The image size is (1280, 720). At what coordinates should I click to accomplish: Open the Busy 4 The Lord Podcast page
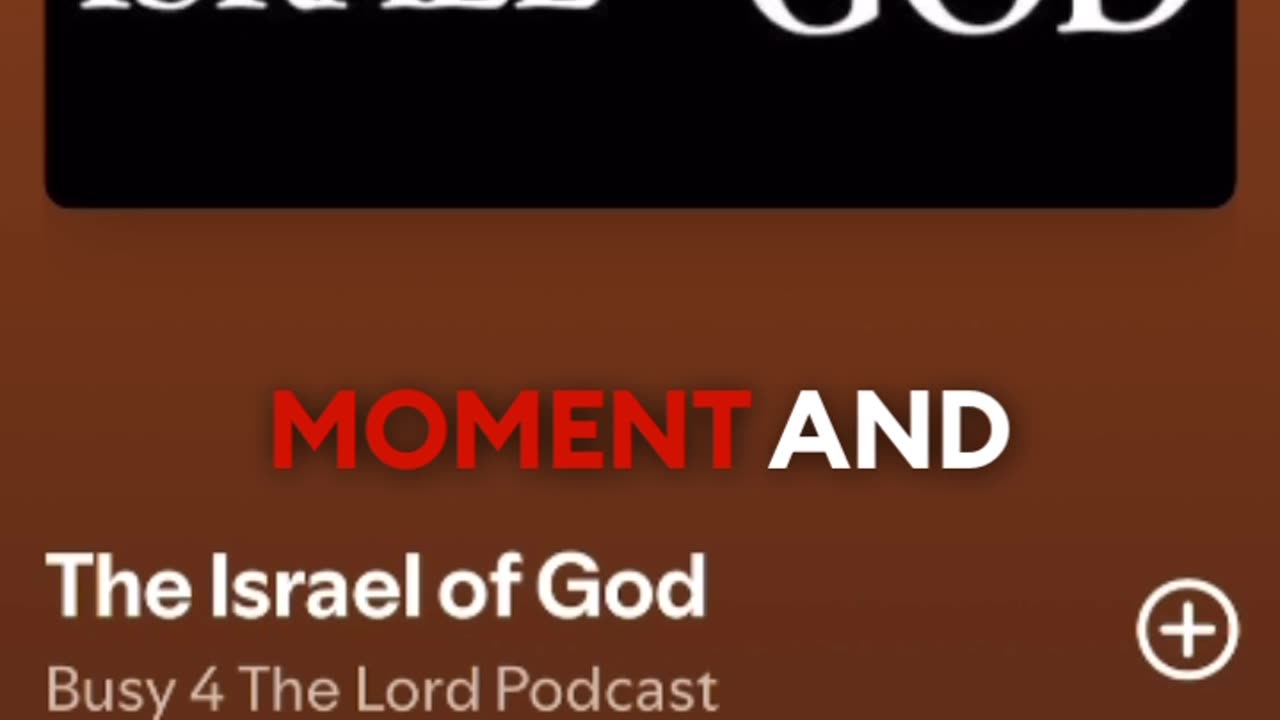coord(381,688)
